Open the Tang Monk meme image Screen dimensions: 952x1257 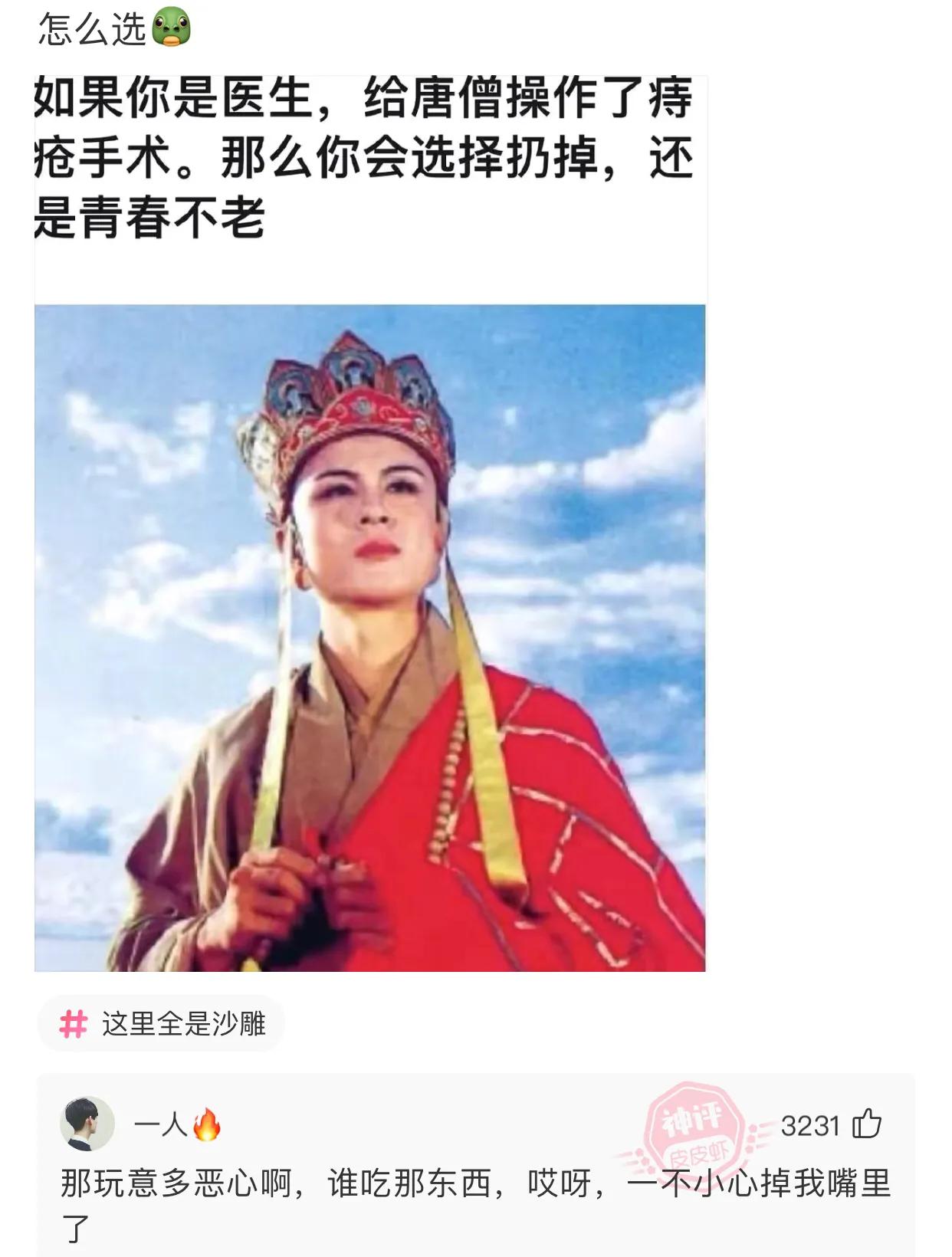point(369,636)
